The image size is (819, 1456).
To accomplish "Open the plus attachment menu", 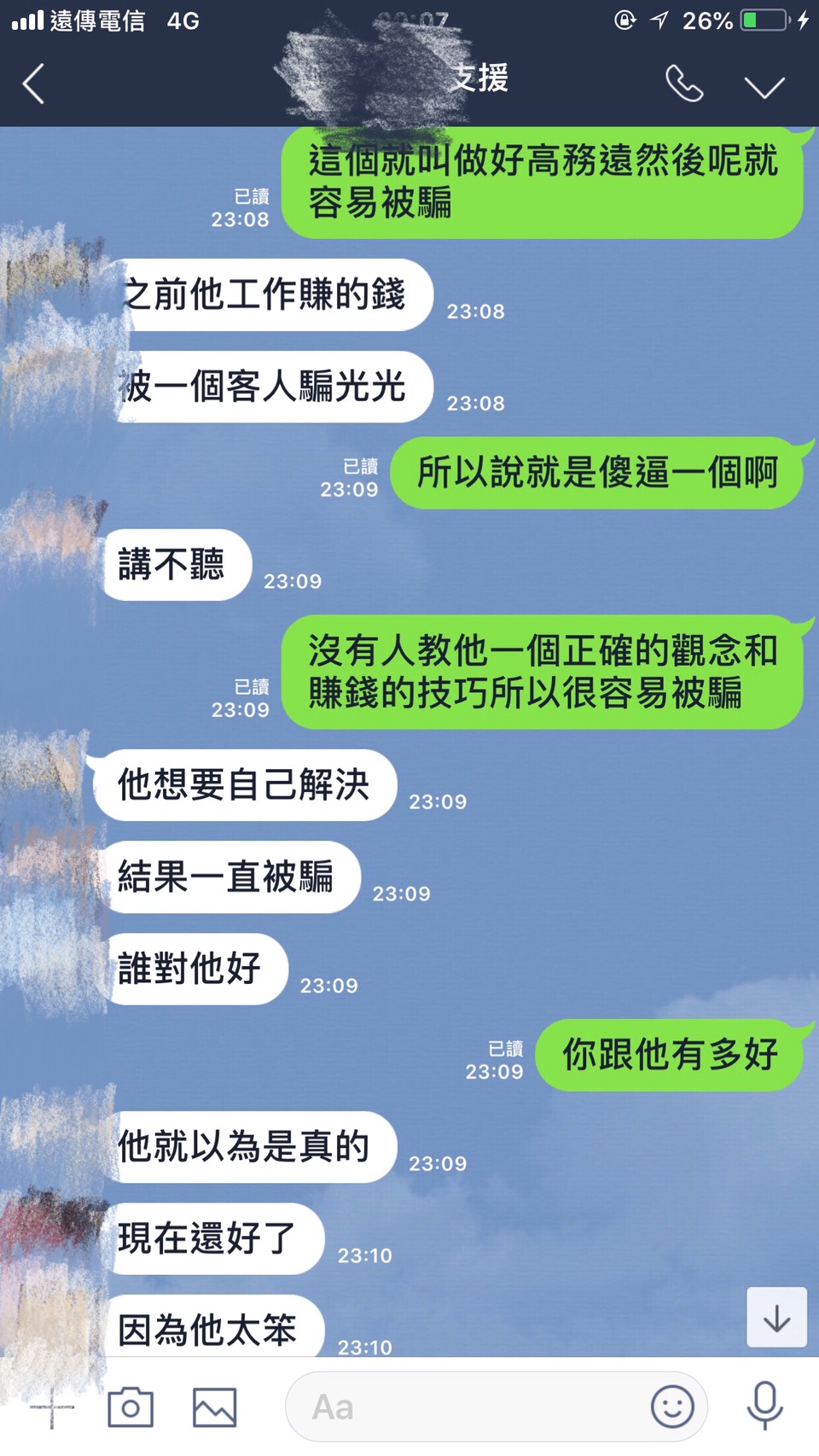I will pos(51,1406).
